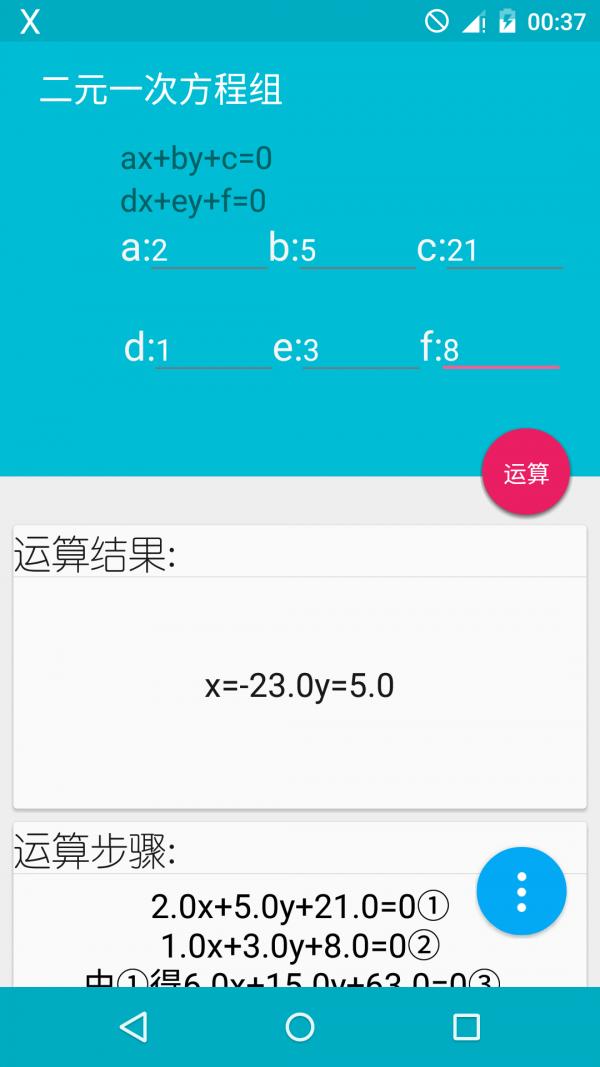The height and width of the screenshot is (1067, 600).
Task: Select the input field for c
Action: (x=503, y=249)
